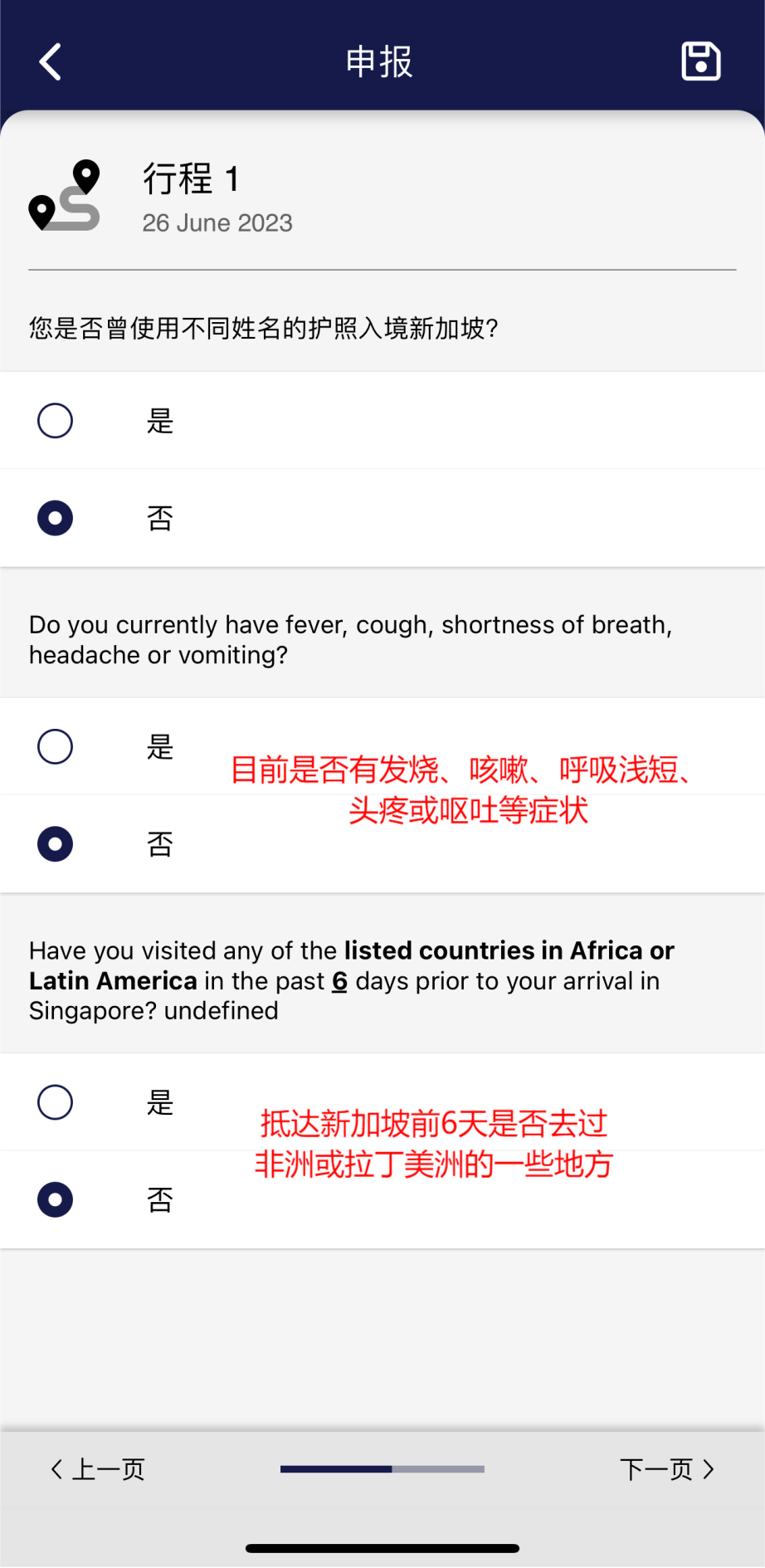This screenshot has width=765, height=1568.
Task: Go to the previous page 上一页
Action: coord(98,1469)
